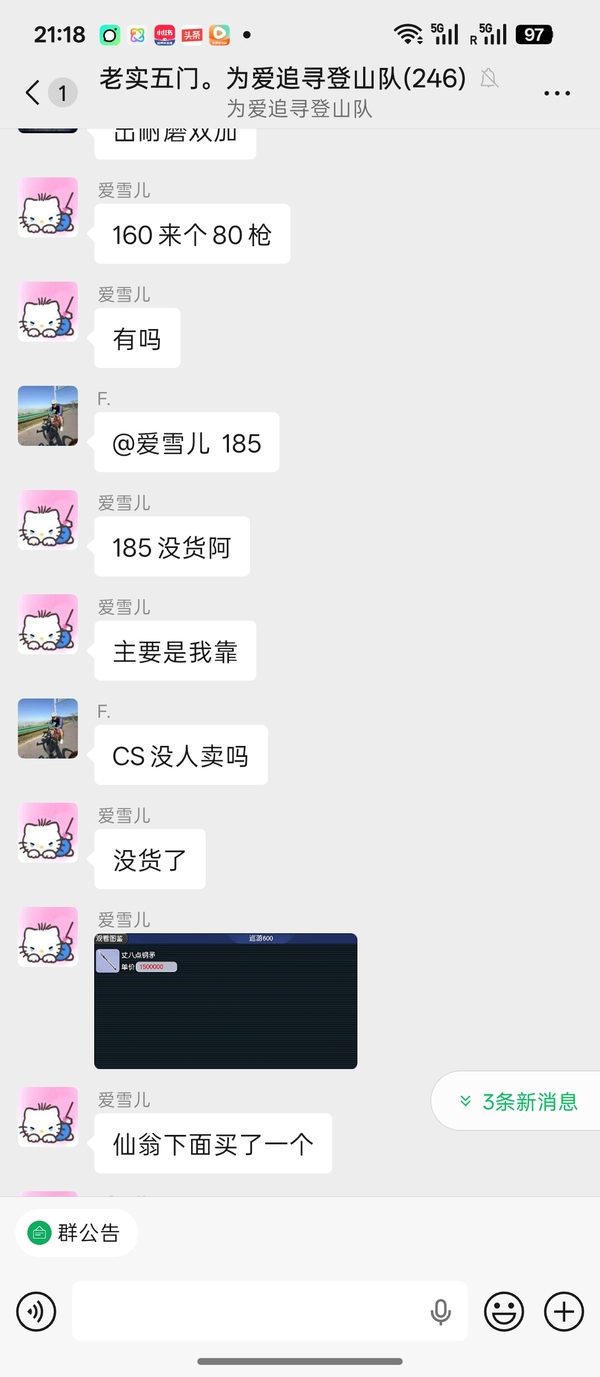The height and width of the screenshot is (1377, 600).
Task: Open F.'s avatar beside "@爱雪儿 185"
Action: coord(48,415)
